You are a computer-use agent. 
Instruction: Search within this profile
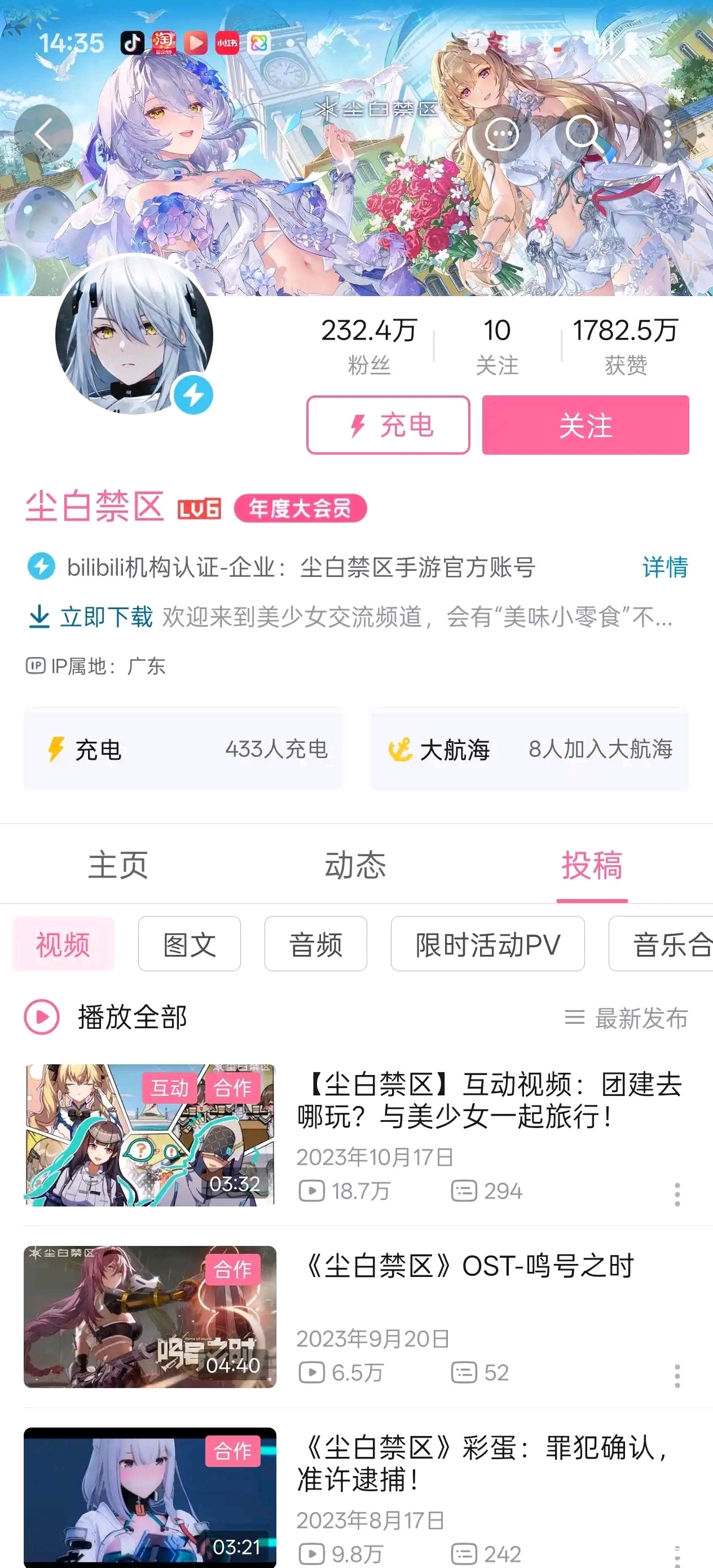(x=584, y=133)
